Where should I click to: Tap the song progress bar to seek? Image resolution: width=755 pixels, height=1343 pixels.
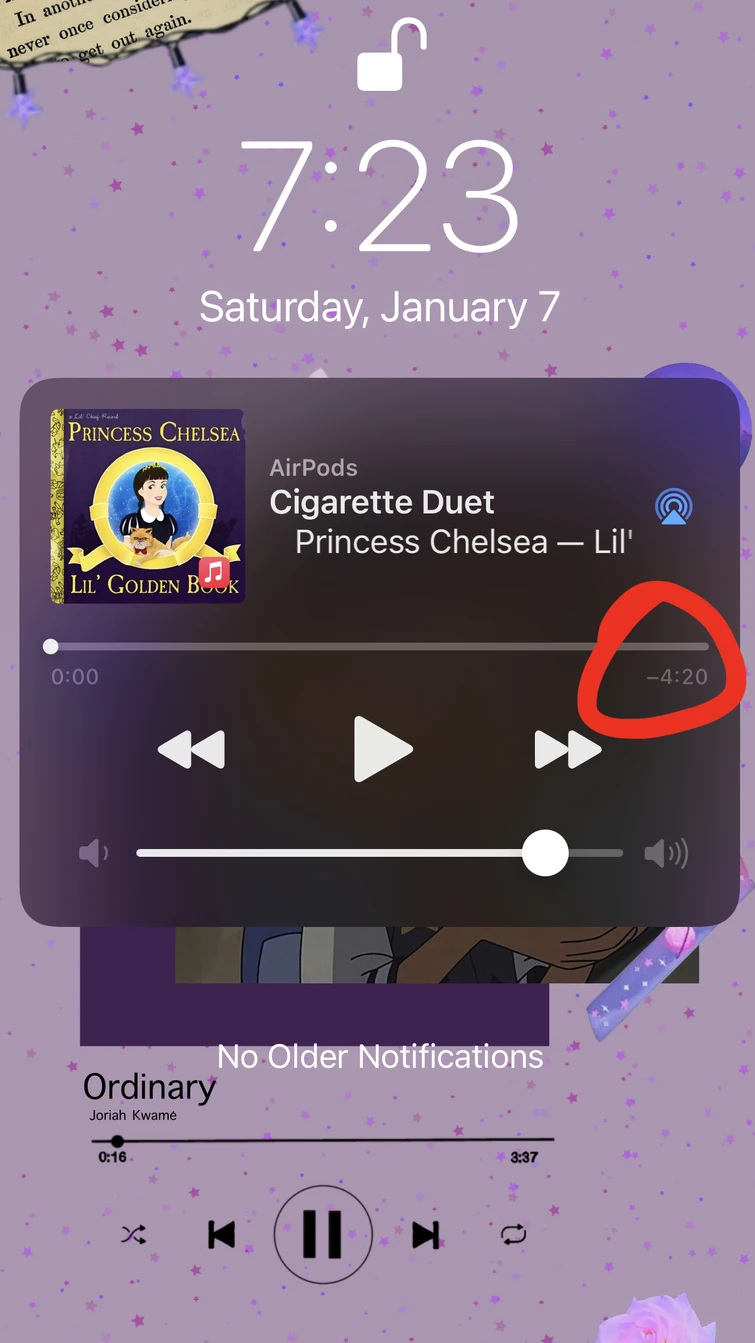[x=380, y=647]
